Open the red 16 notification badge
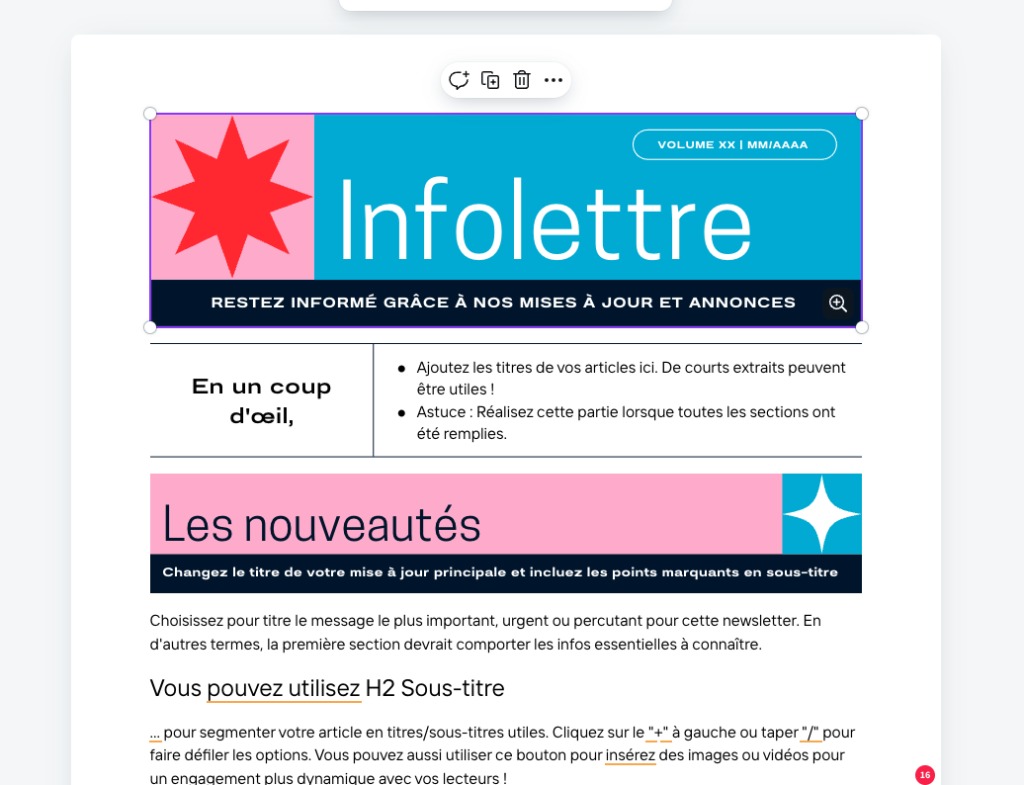This screenshot has height=785, width=1024. 925,775
